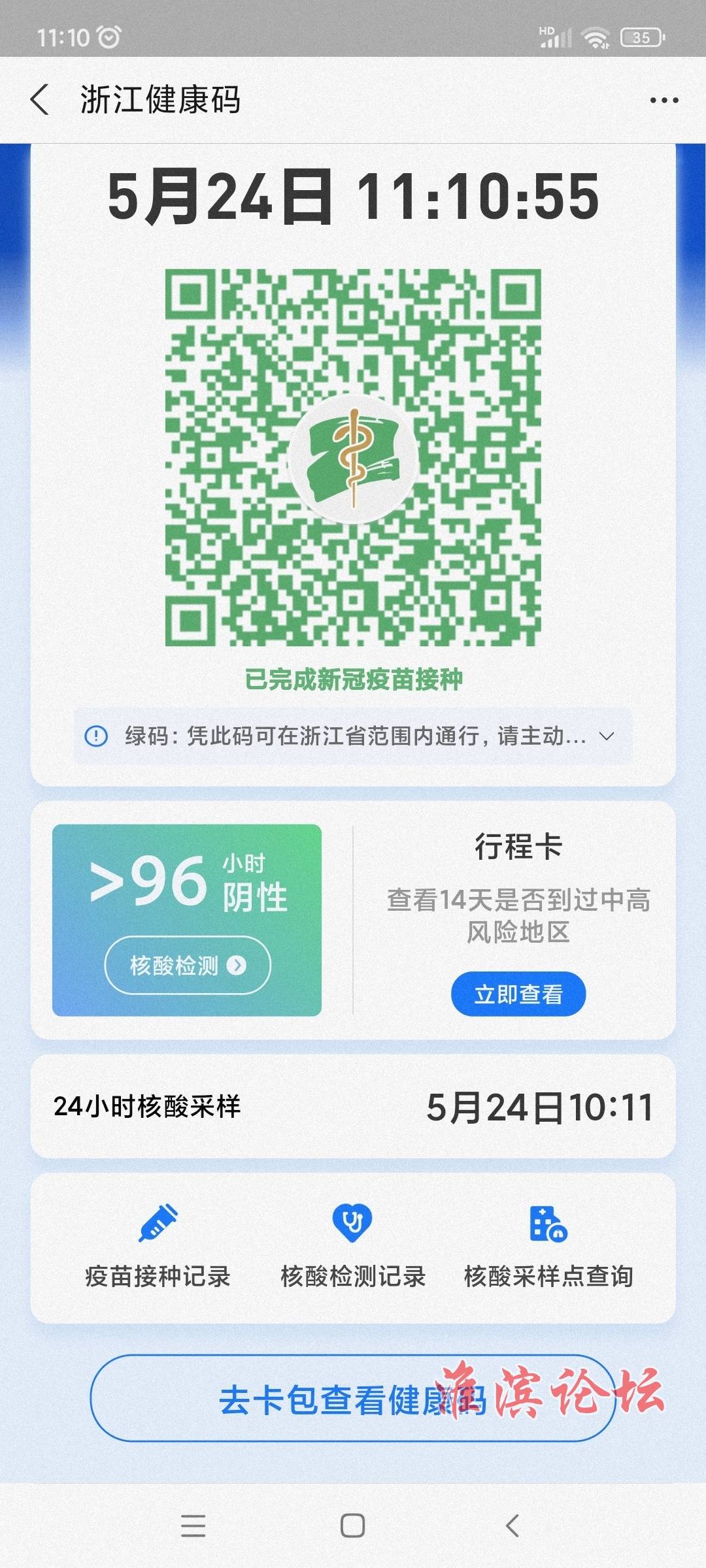This screenshot has width=706, height=1568.
Task: Open the 24小时核酸采样 record card
Action: click(x=353, y=1107)
